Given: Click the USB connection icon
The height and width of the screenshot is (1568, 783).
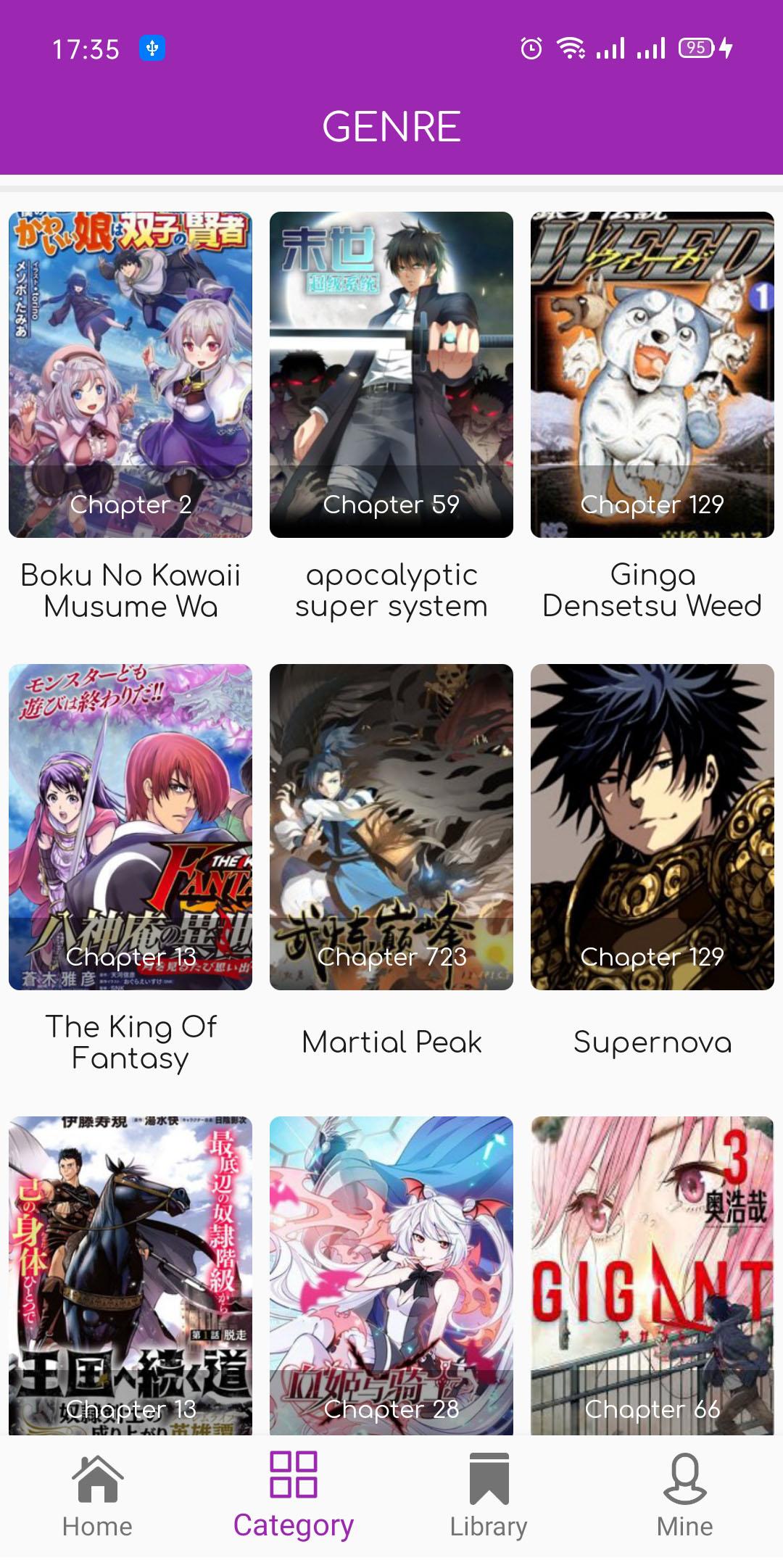Looking at the screenshot, I should pyautogui.click(x=150, y=48).
